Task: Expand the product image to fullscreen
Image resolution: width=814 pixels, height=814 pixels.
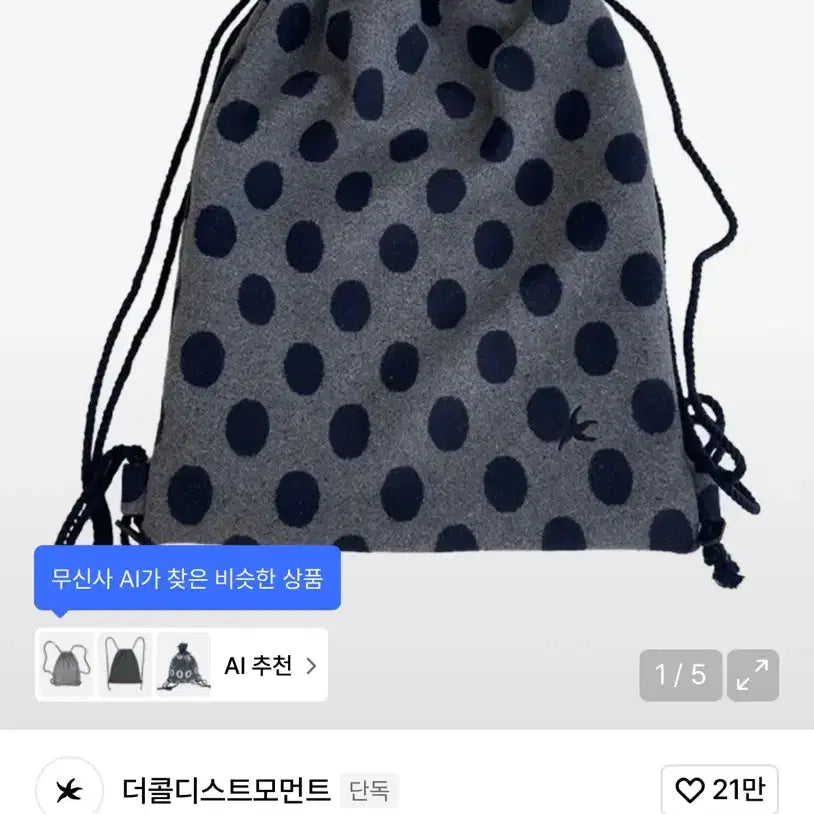Action: coord(752,675)
